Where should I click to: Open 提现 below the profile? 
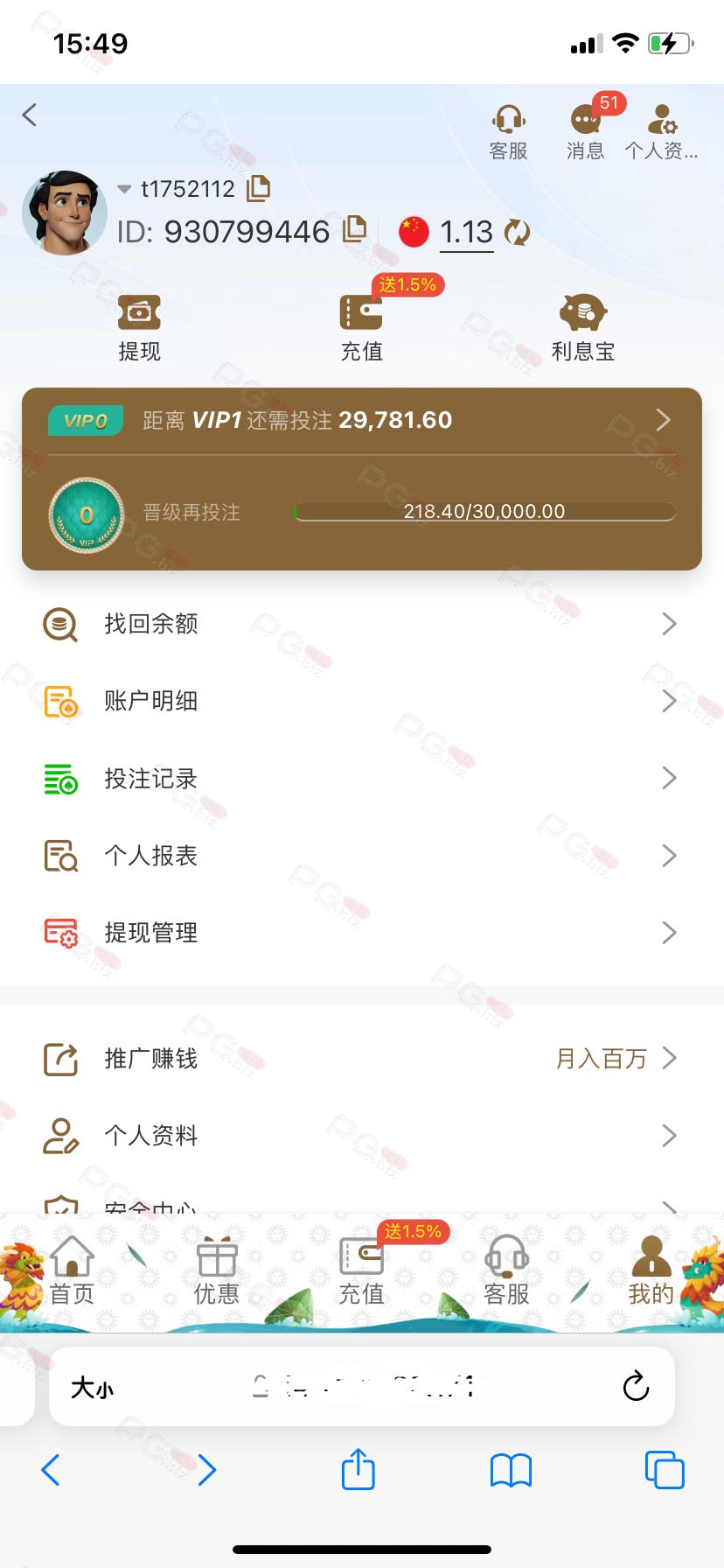[x=139, y=328]
